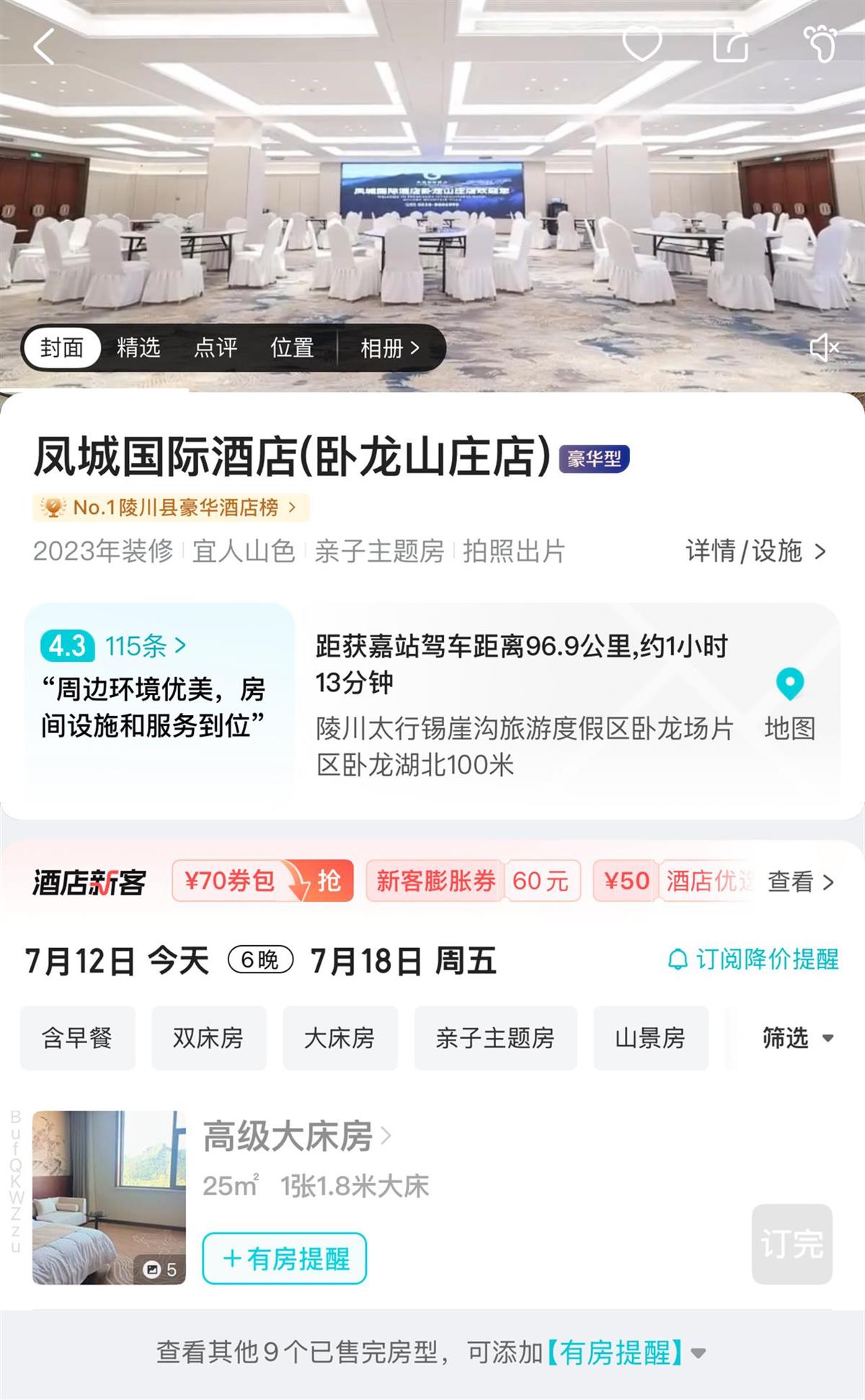Open the 地图 map location
This screenshot has width=865, height=1400.
789,704
